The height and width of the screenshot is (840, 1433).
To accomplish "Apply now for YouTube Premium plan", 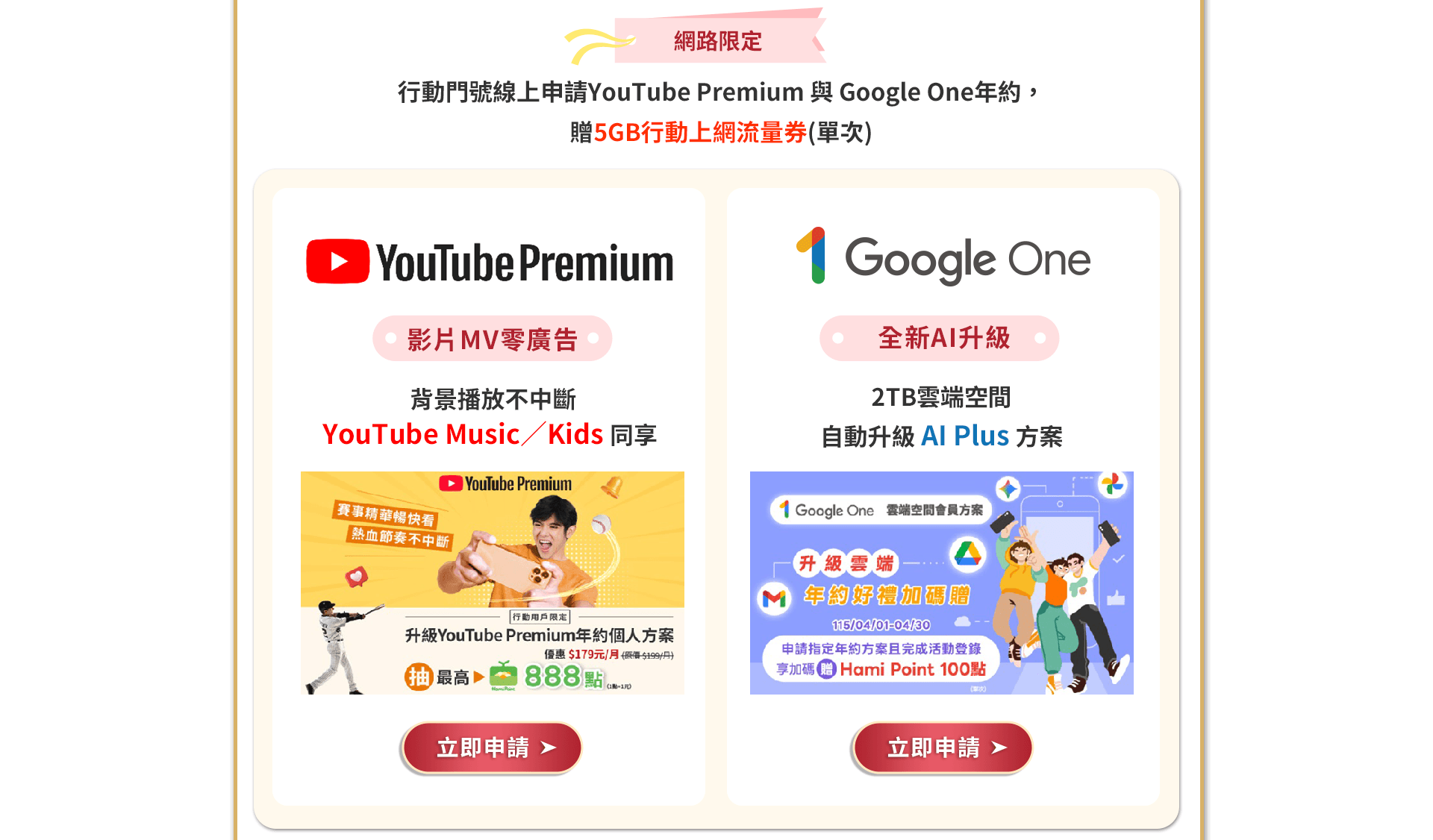I will (491, 747).
